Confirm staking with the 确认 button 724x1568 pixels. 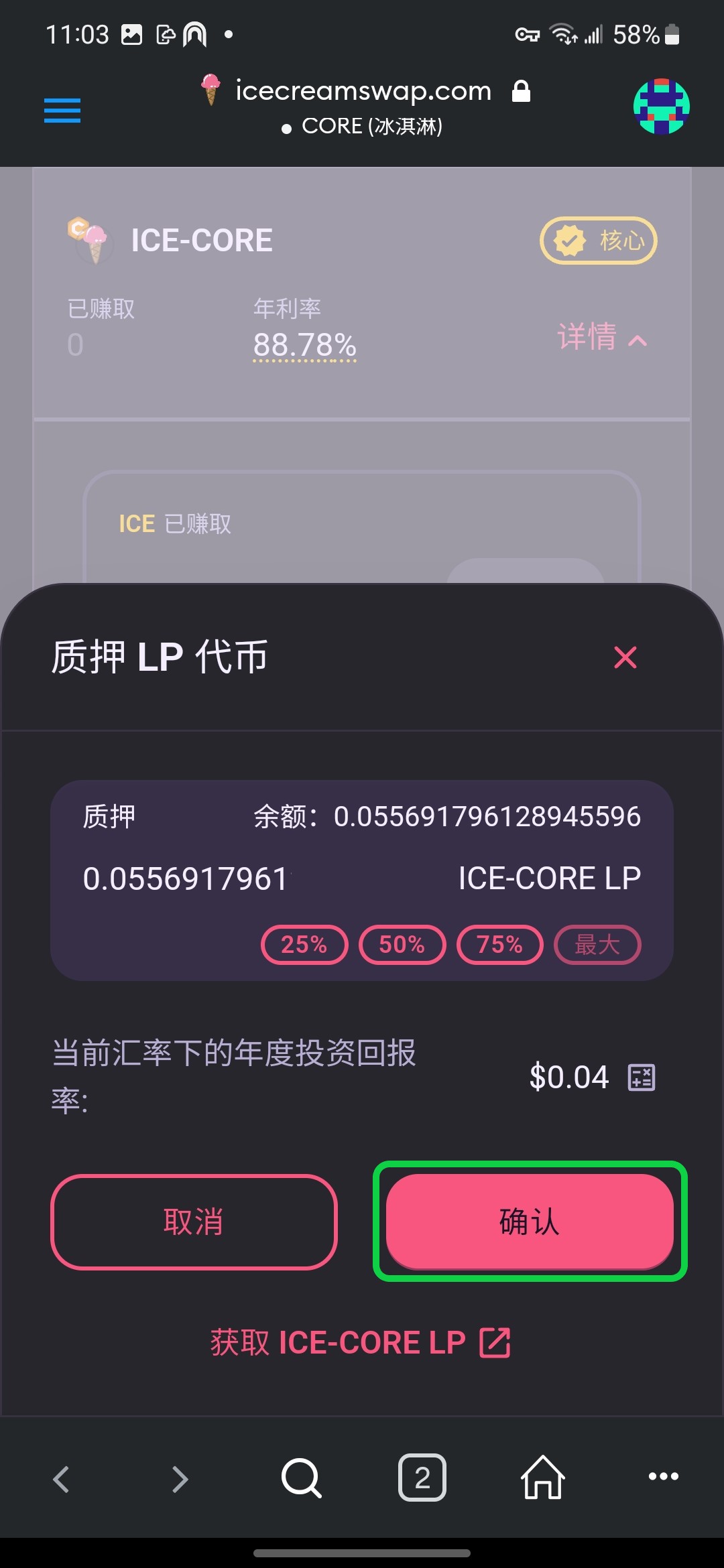tap(530, 1221)
